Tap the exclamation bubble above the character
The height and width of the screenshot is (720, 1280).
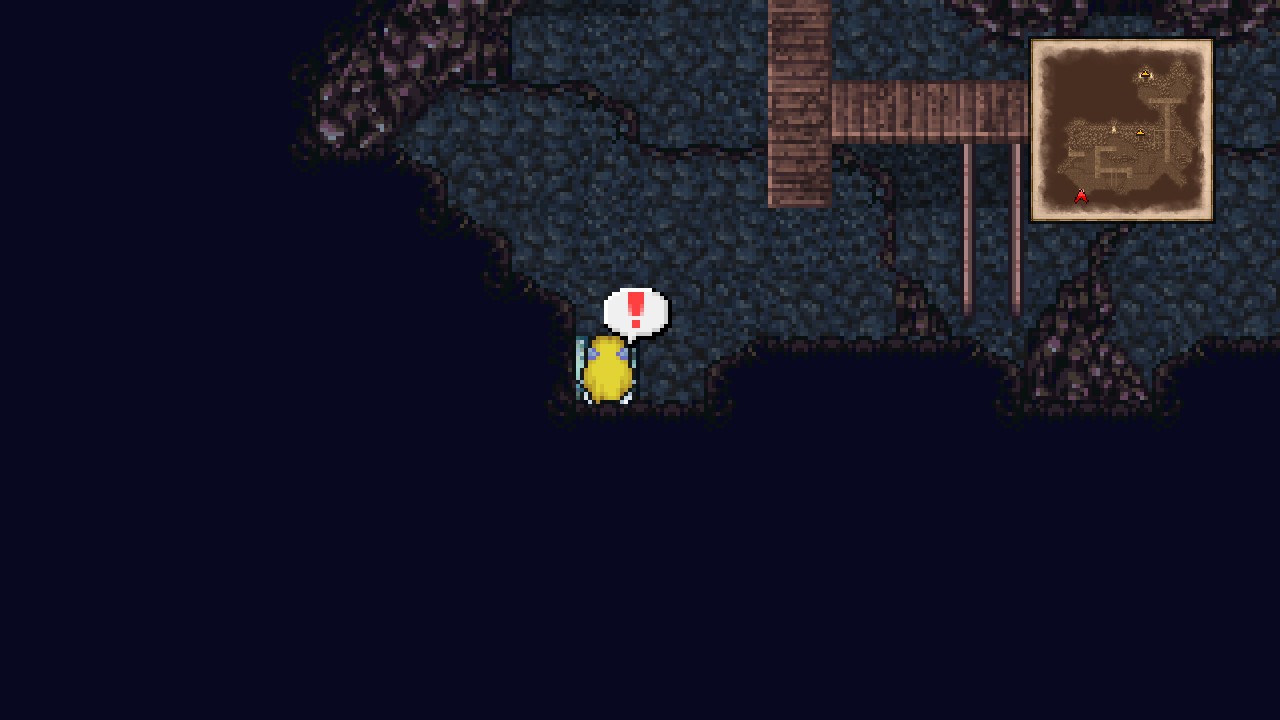pos(636,312)
